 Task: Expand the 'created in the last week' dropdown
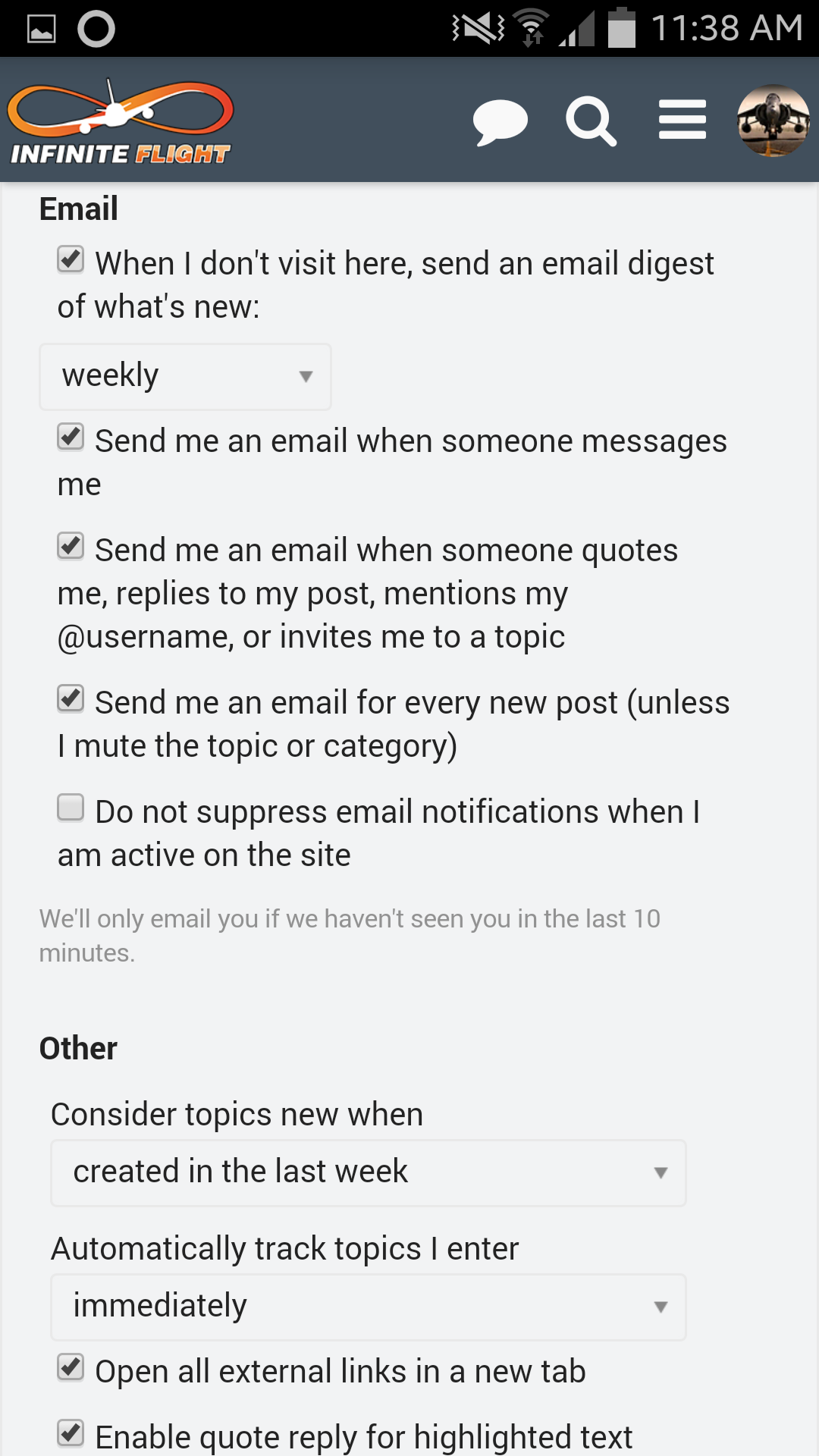368,1172
